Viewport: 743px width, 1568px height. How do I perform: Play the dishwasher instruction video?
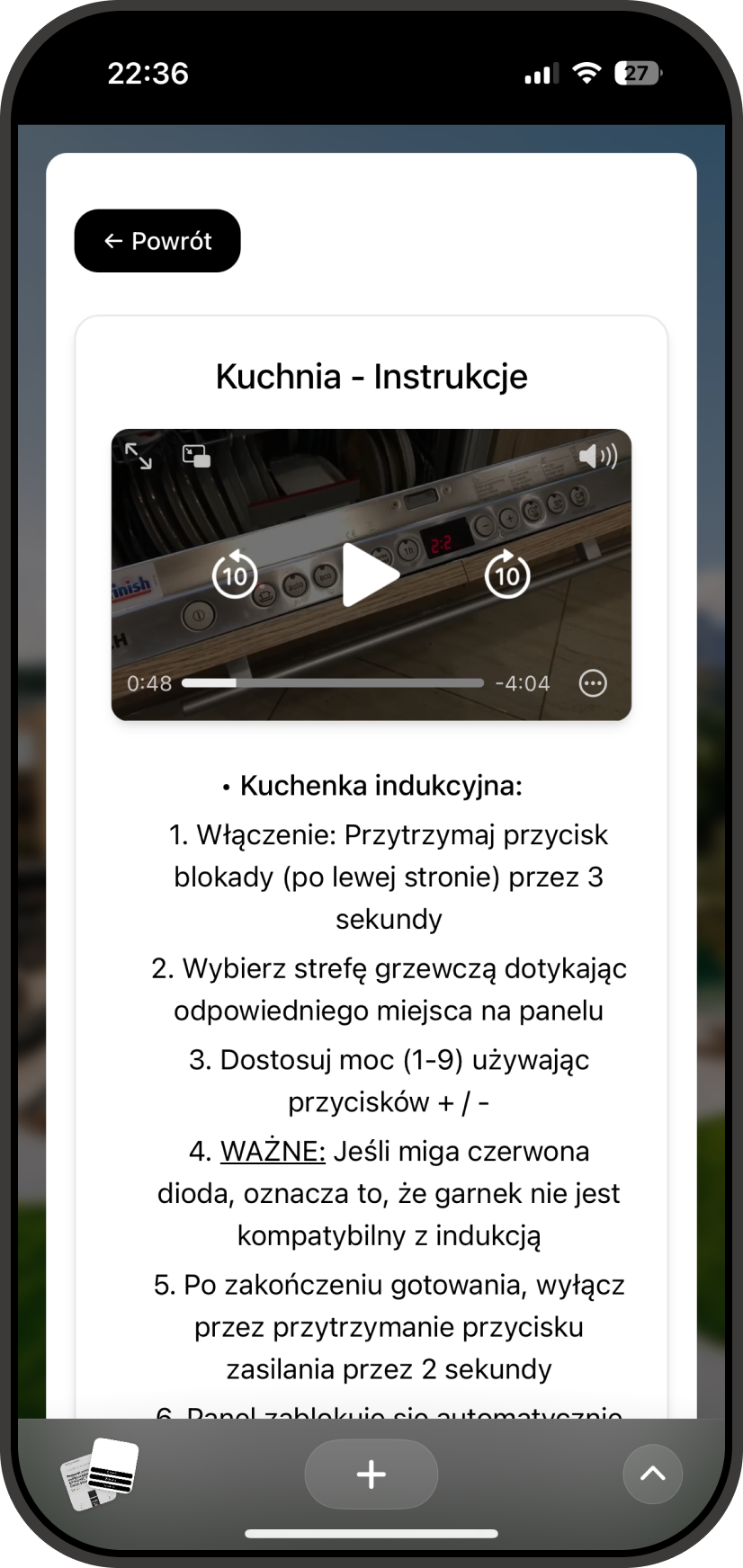[371, 575]
